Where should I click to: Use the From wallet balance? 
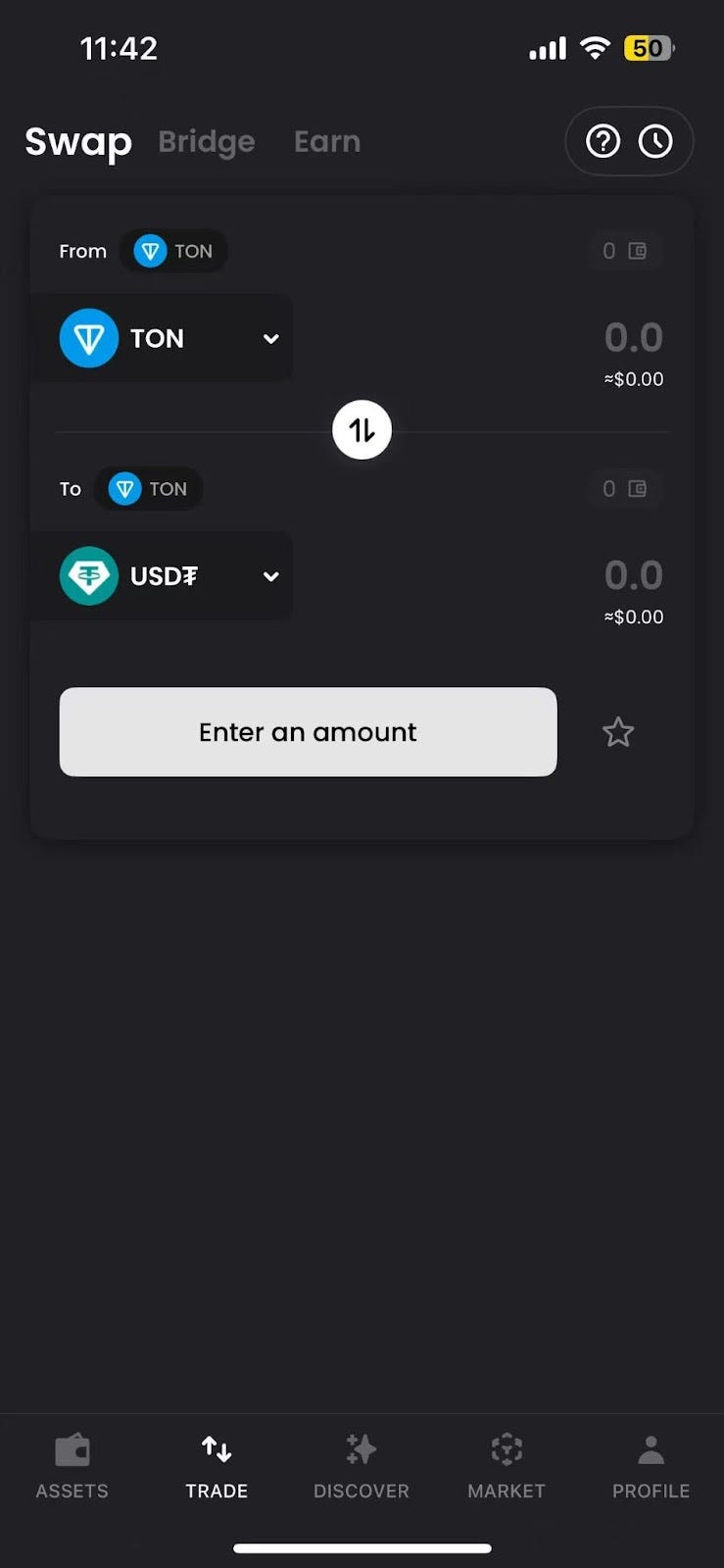(x=625, y=251)
